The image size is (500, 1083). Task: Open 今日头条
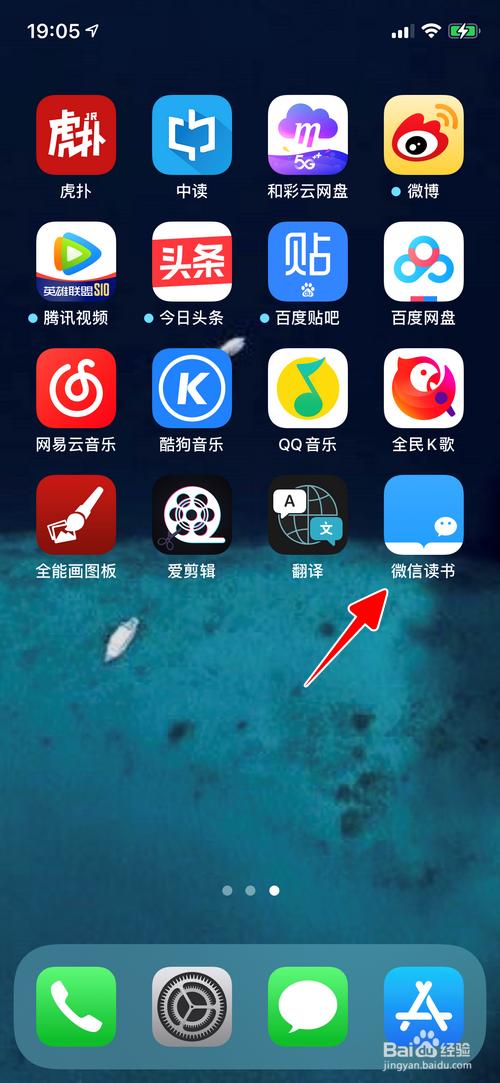192,261
